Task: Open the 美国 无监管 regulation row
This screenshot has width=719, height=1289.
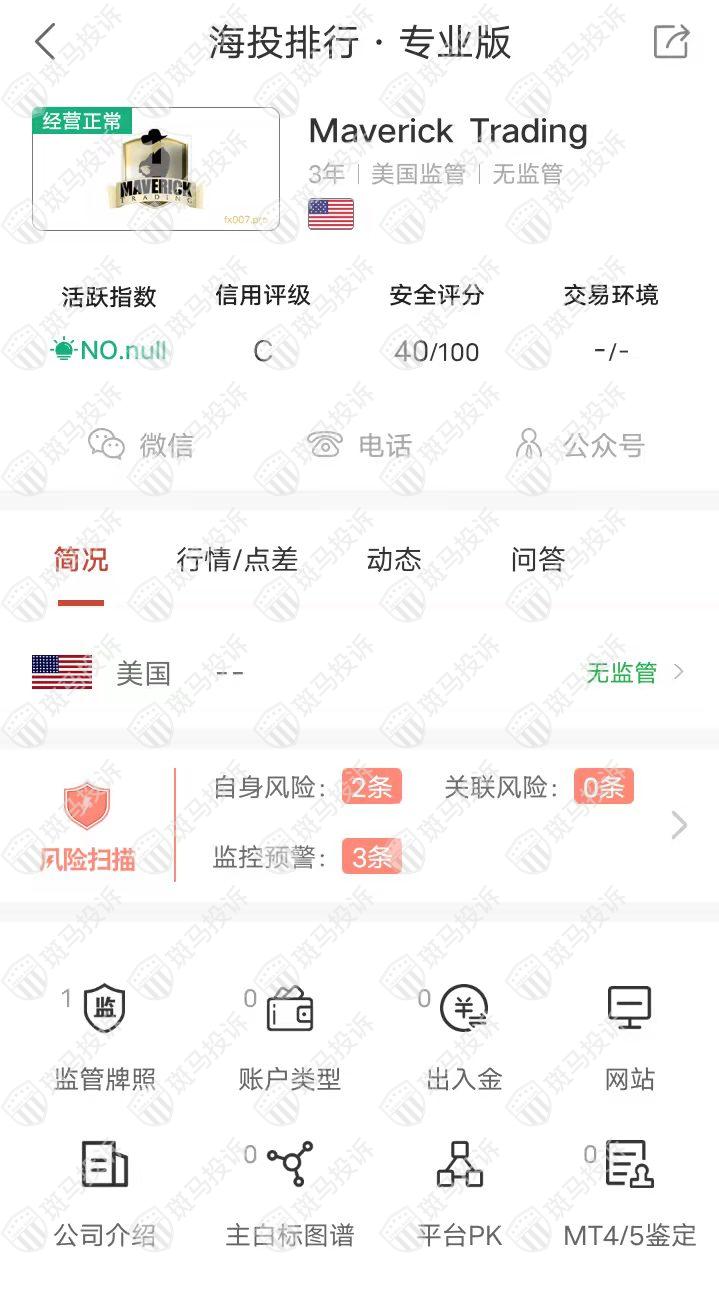Action: click(x=359, y=673)
